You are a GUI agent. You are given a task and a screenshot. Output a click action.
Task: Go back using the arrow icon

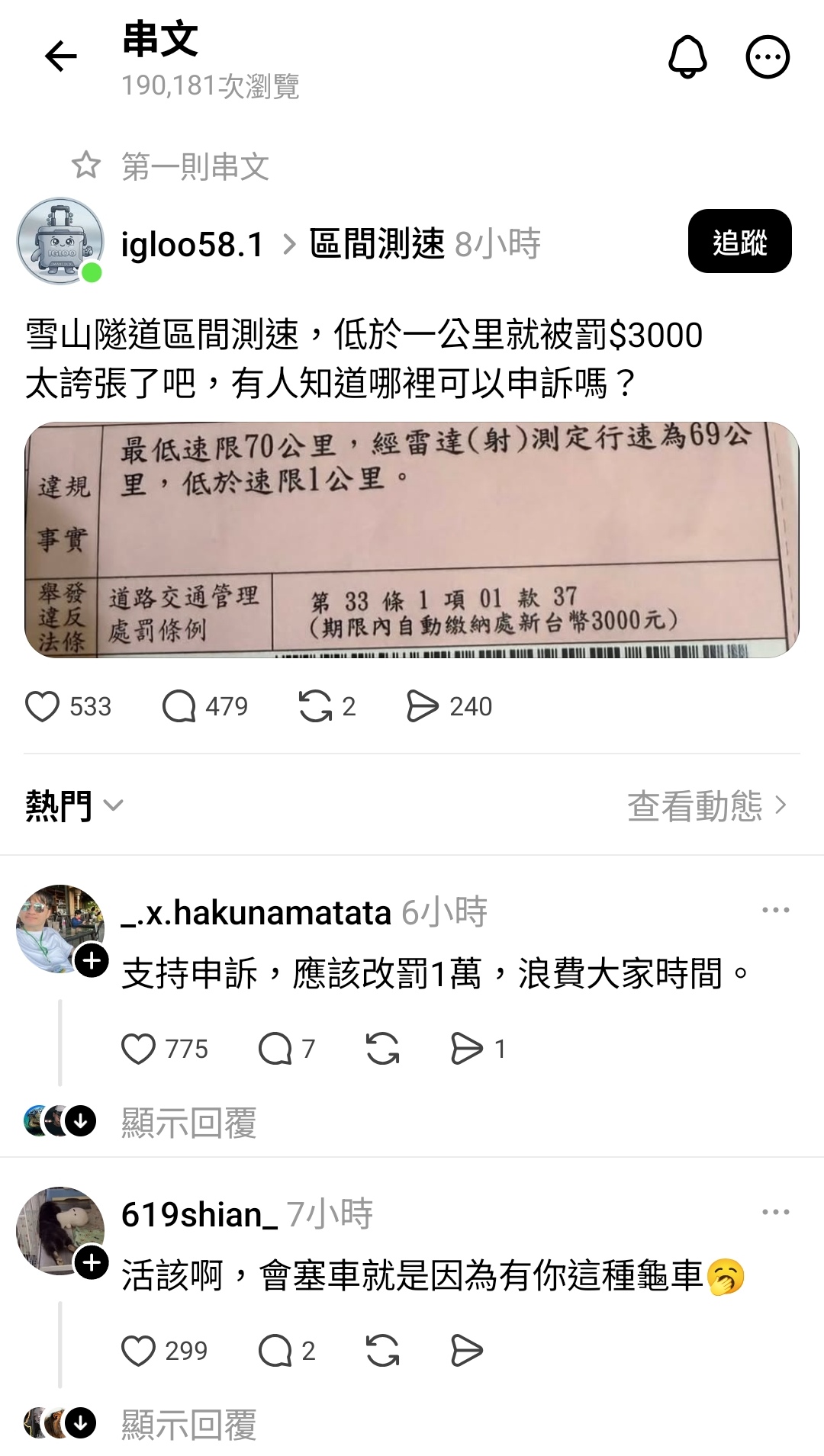tap(61, 56)
